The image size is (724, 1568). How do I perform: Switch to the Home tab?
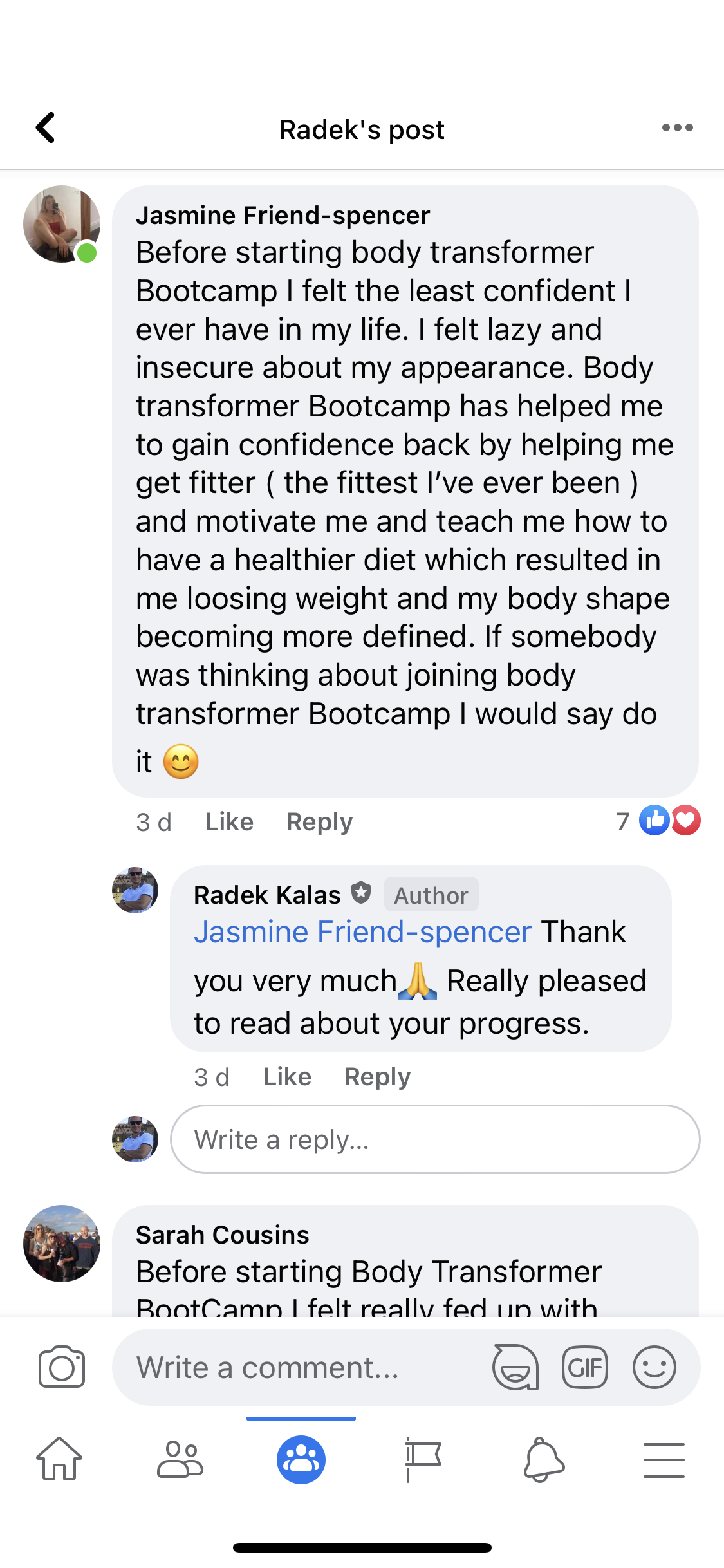point(59,1460)
